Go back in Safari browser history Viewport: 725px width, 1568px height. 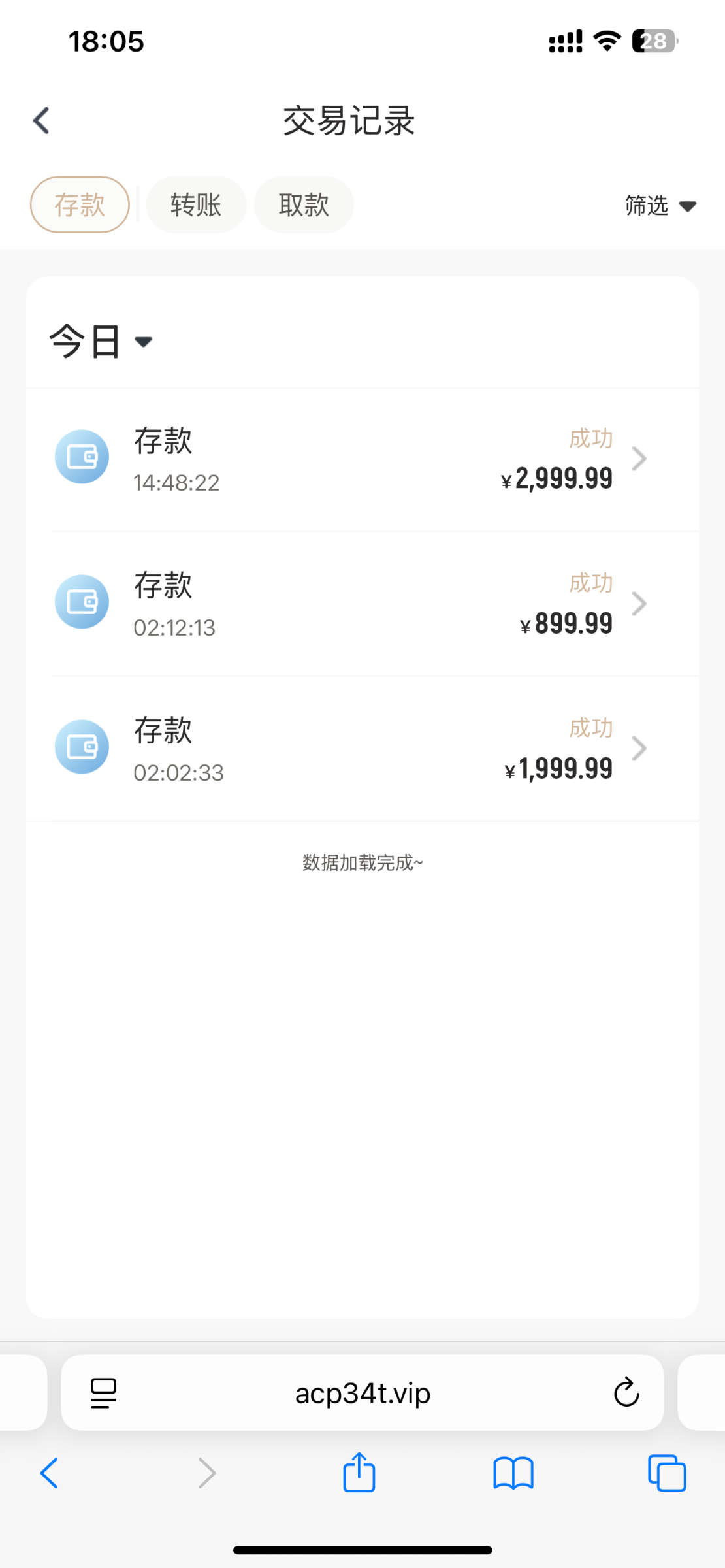[x=50, y=1473]
